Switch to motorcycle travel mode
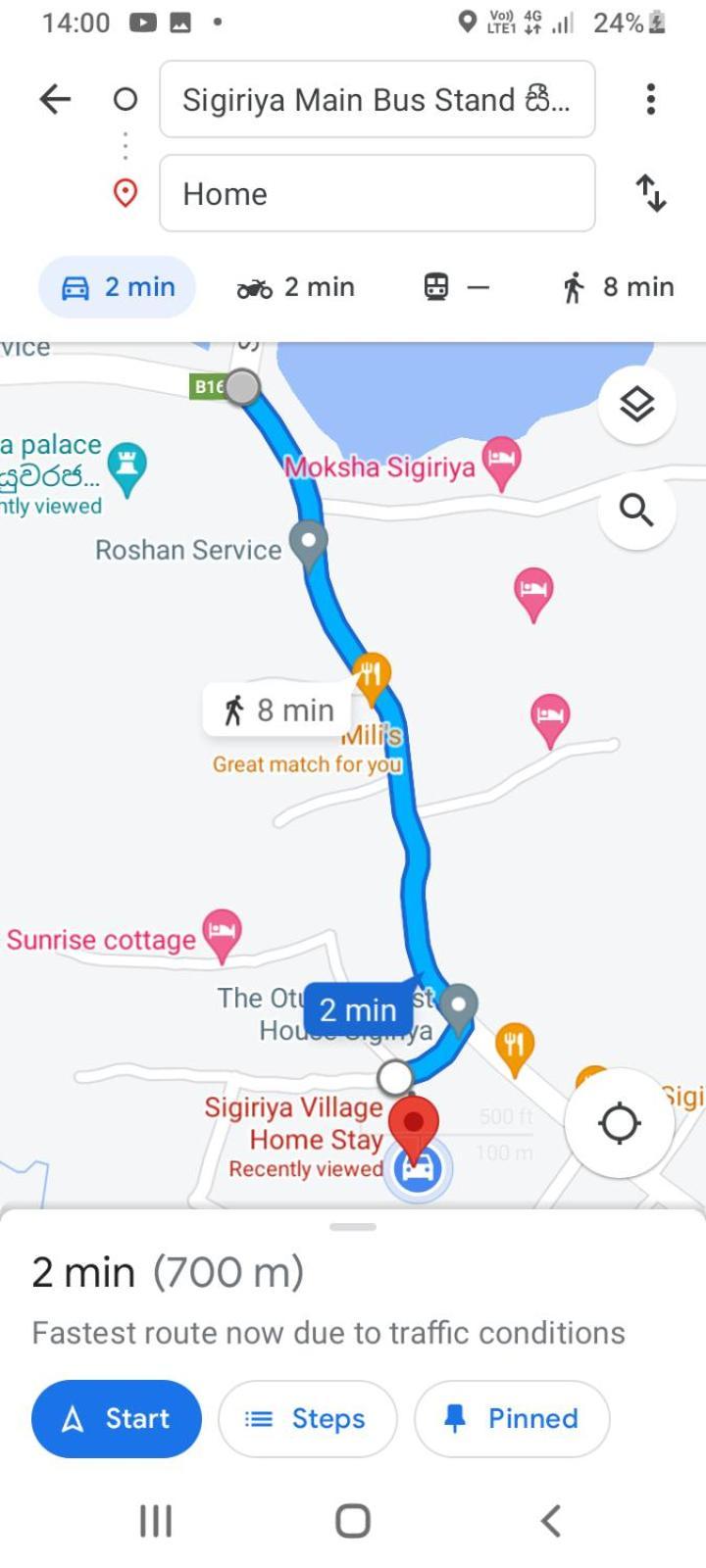 [296, 287]
